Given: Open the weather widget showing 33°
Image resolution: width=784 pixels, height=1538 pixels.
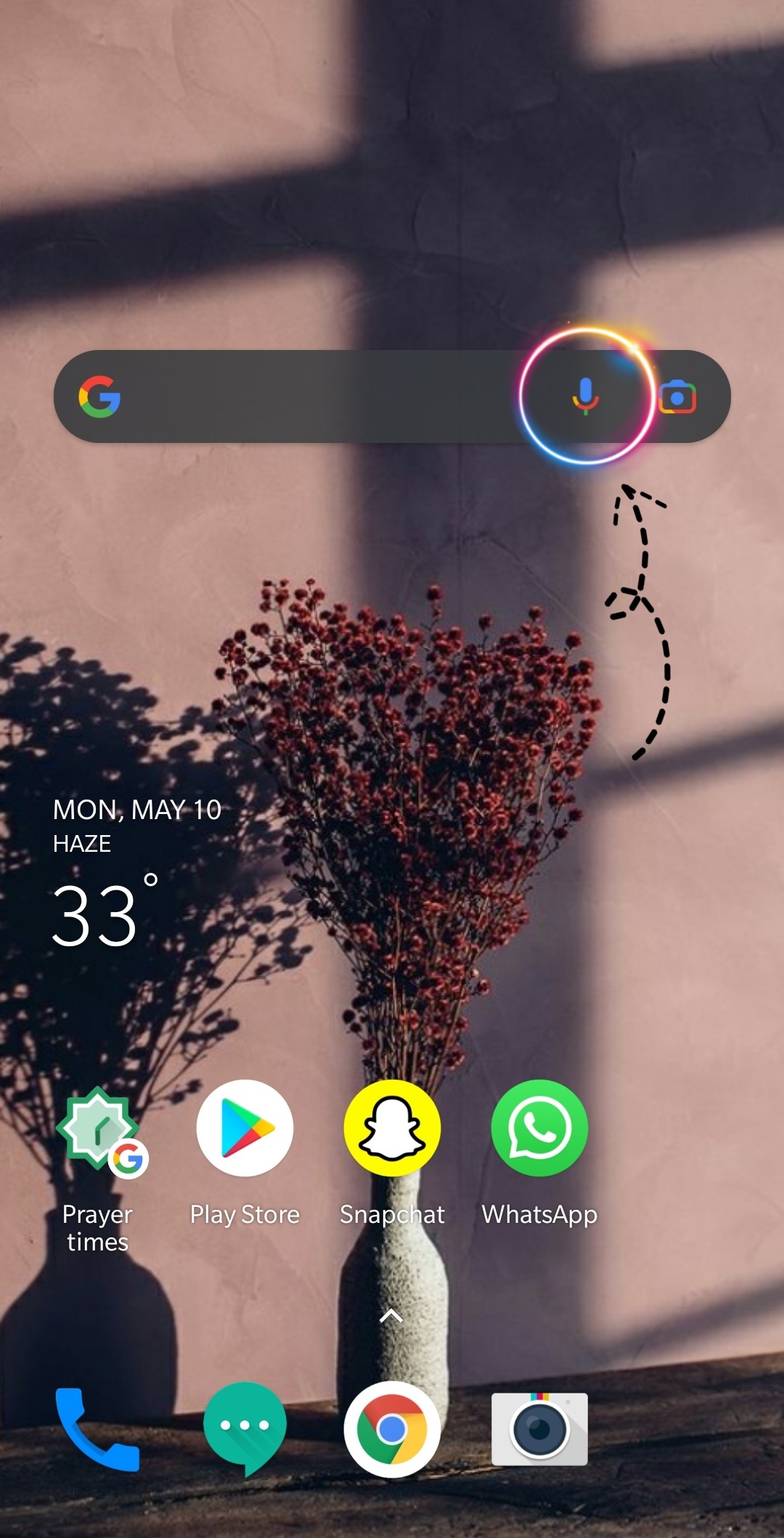Looking at the screenshot, I should tap(102, 914).
